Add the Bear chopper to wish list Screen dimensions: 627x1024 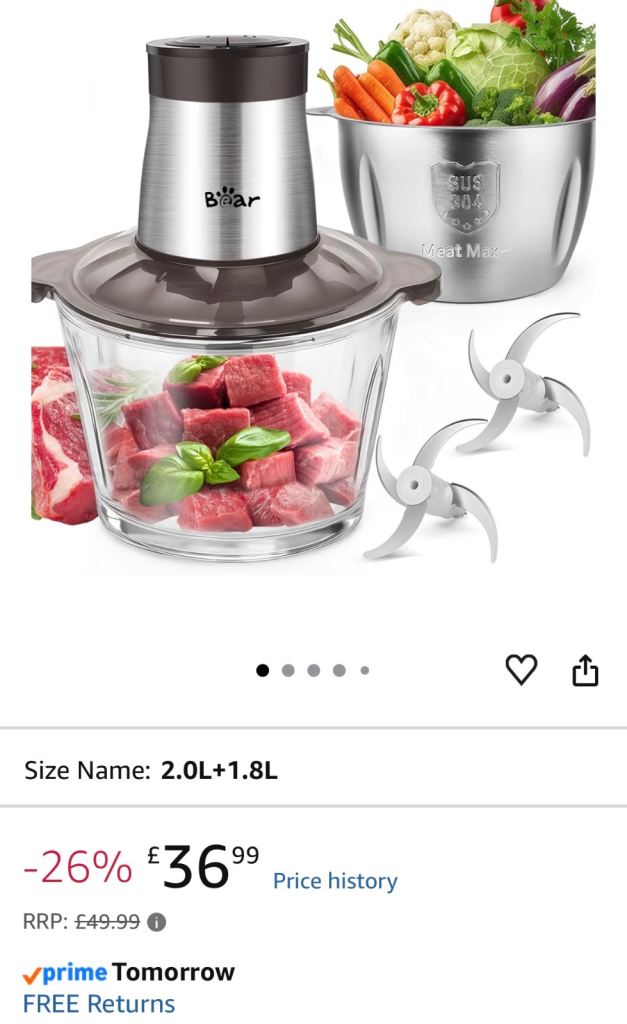pyautogui.click(x=521, y=670)
